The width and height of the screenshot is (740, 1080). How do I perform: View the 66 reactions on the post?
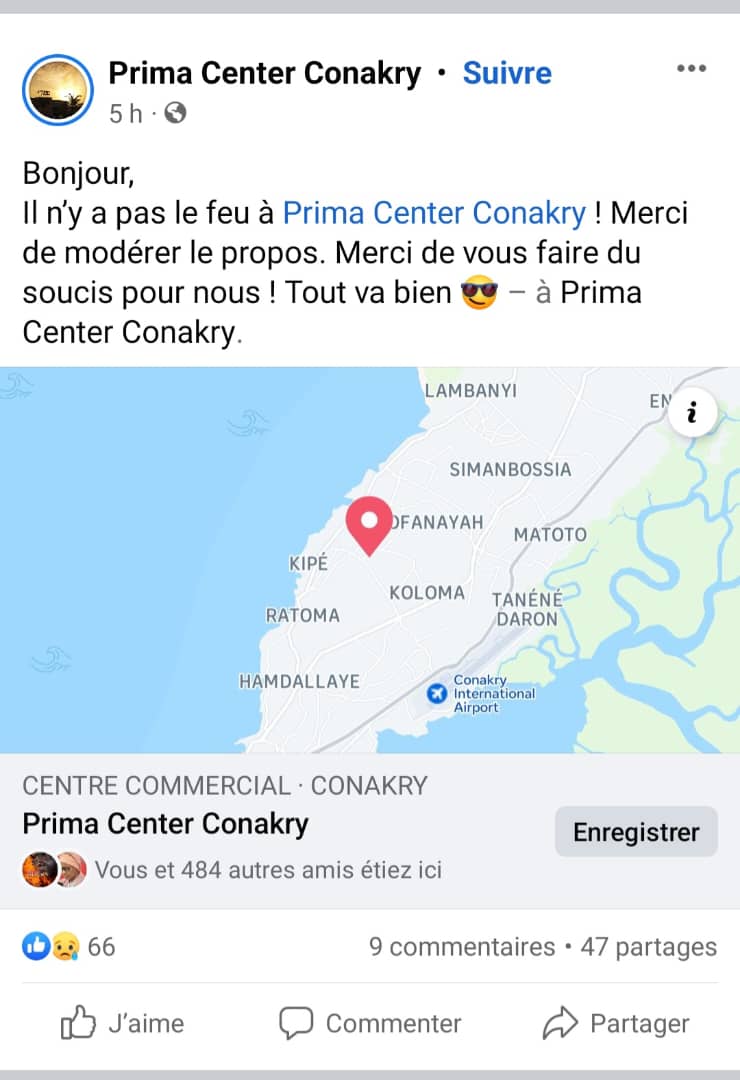point(70,946)
